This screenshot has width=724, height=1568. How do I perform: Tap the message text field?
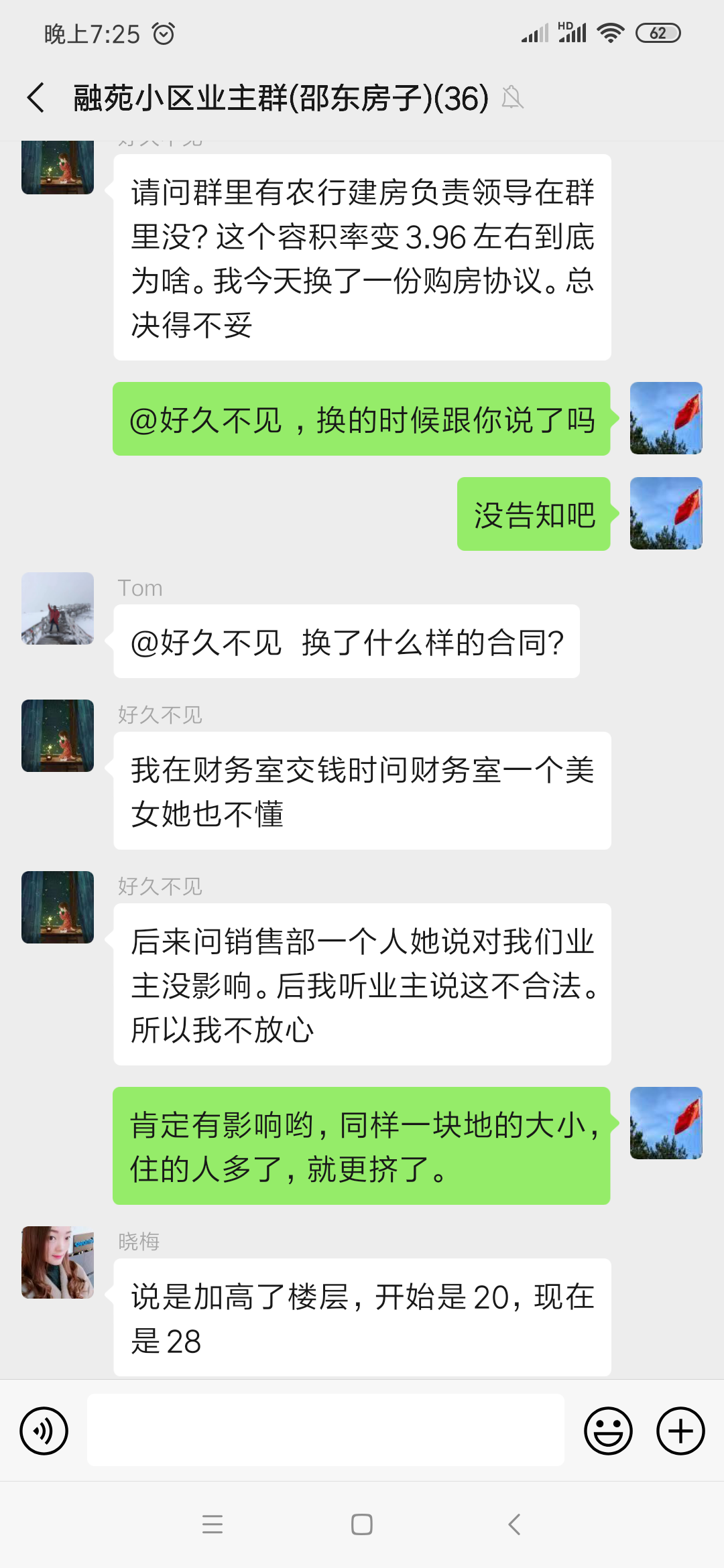[x=325, y=1430]
